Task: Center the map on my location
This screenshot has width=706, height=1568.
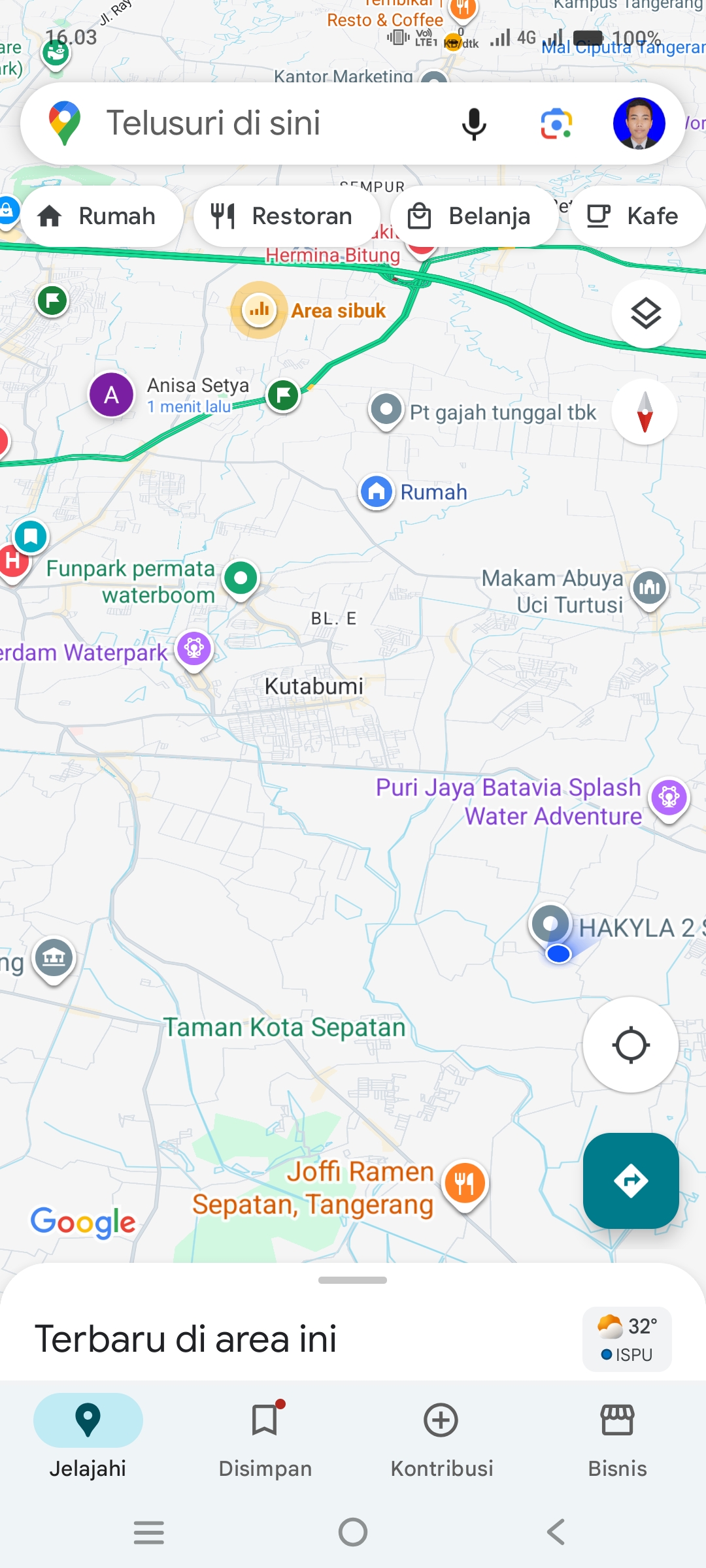Action: coord(631,1045)
